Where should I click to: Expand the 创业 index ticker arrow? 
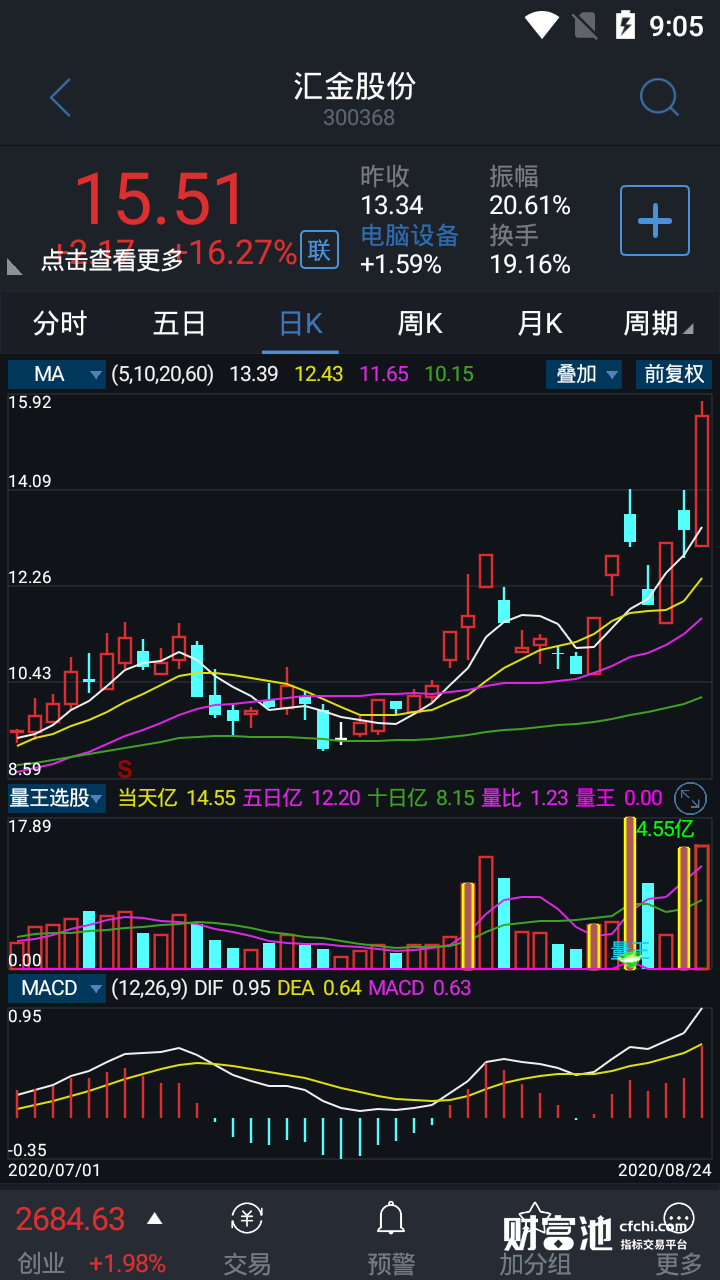coord(154,1219)
